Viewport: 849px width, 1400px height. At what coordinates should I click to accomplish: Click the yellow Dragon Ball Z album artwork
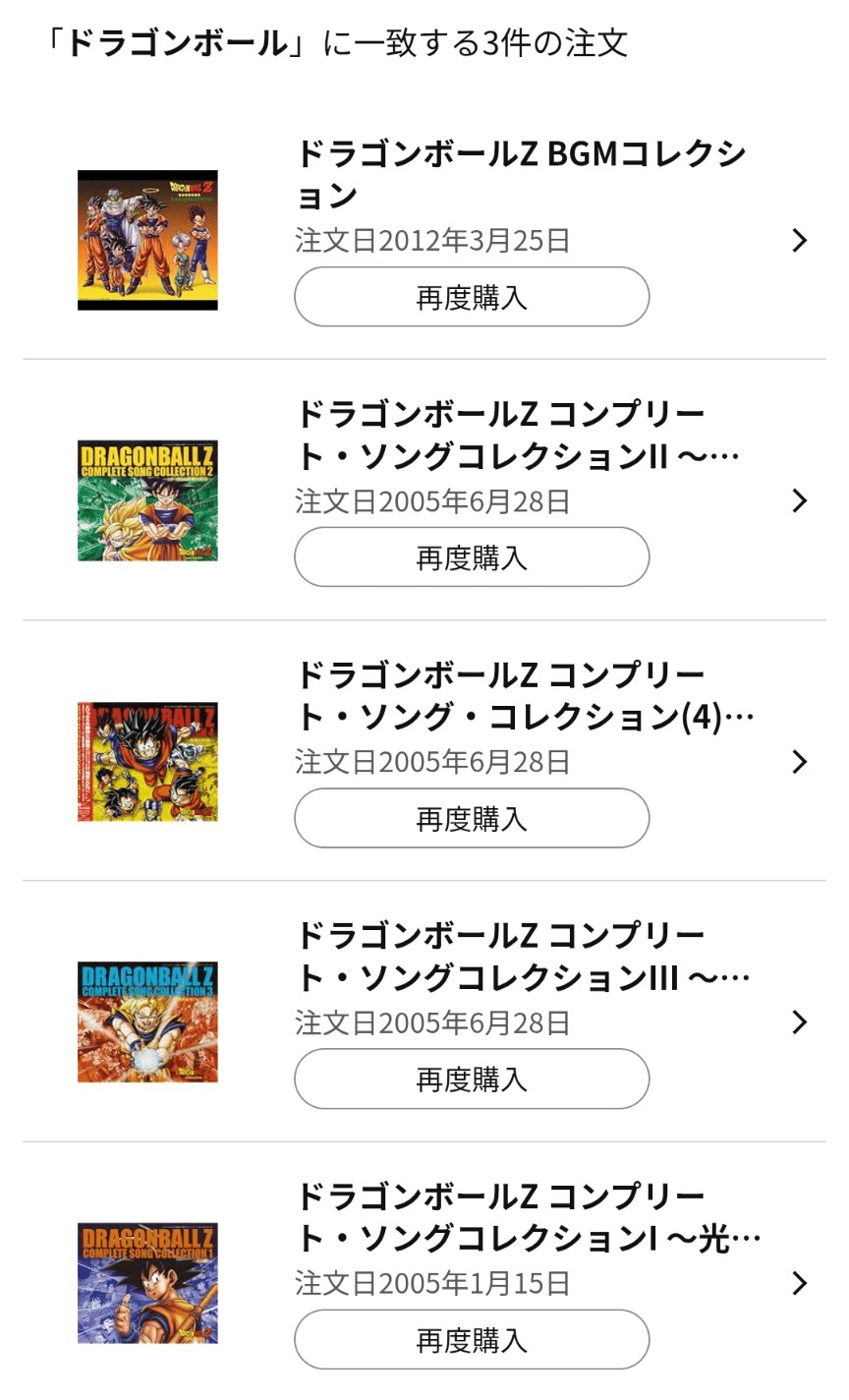147,761
